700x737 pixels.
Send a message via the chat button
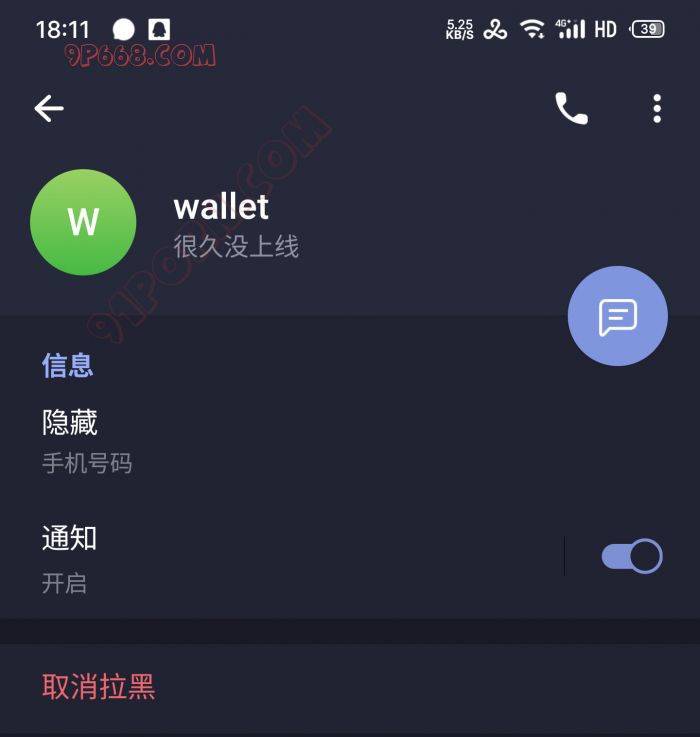tap(617, 316)
